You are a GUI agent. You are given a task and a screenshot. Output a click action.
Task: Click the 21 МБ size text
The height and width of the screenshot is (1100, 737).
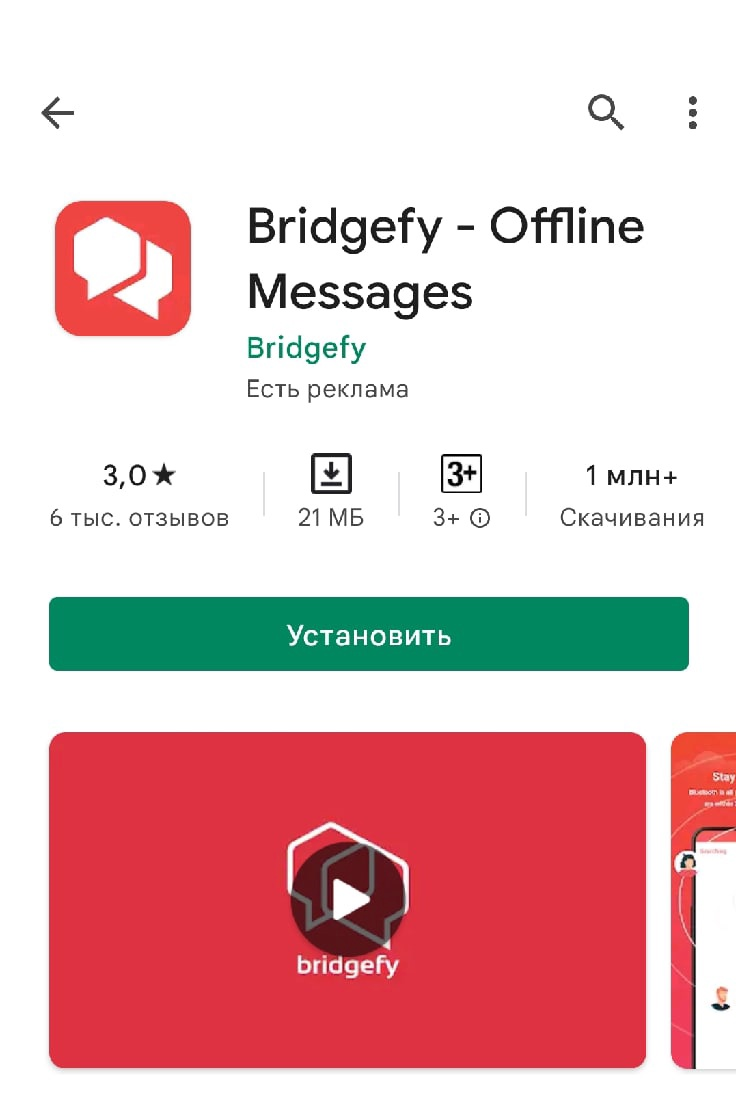tap(329, 518)
